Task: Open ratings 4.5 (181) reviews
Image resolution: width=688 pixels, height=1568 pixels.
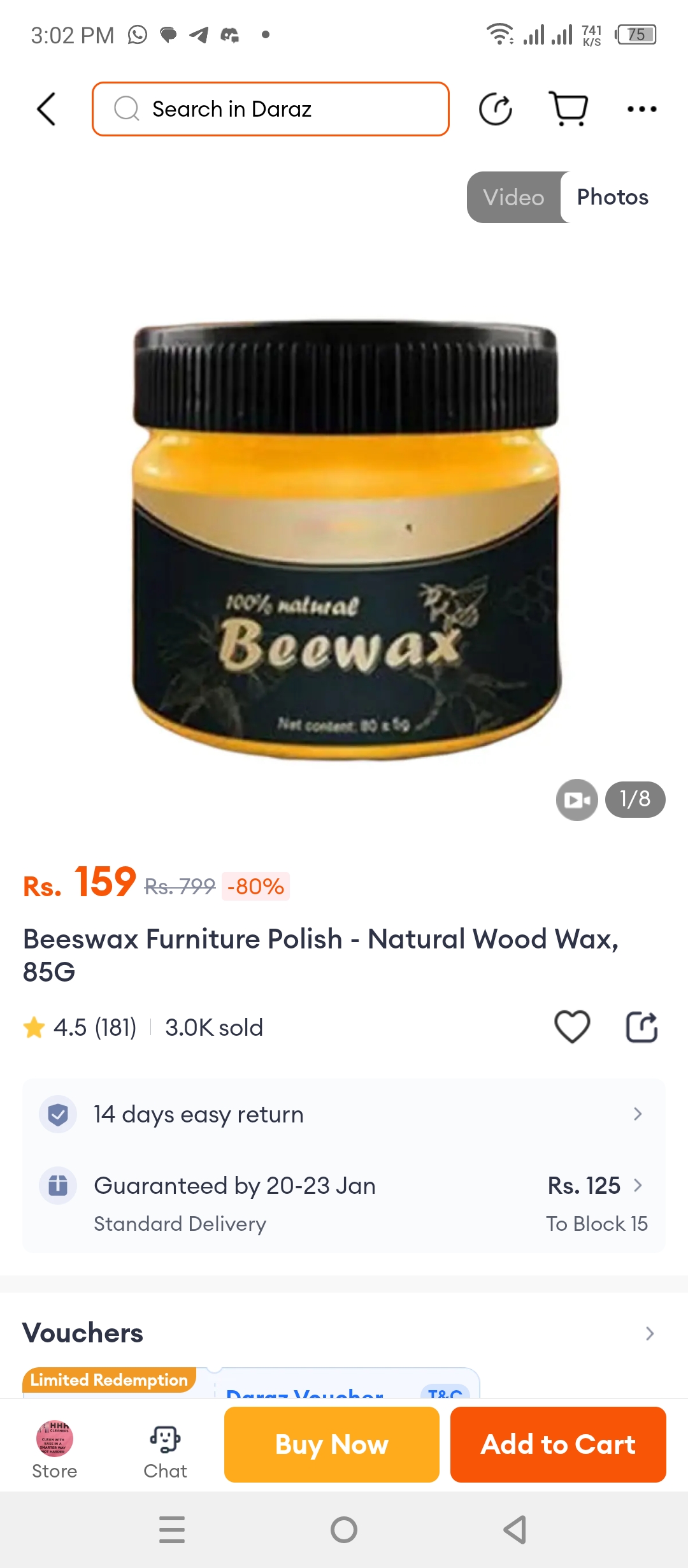Action: click(x=80, y=1027)
